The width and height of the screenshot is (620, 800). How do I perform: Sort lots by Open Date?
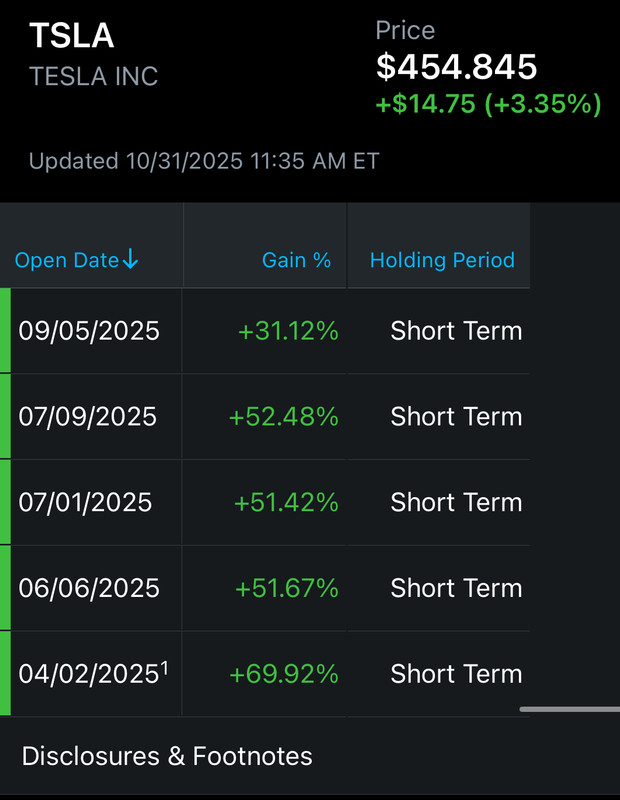click(x=77, y=260)
